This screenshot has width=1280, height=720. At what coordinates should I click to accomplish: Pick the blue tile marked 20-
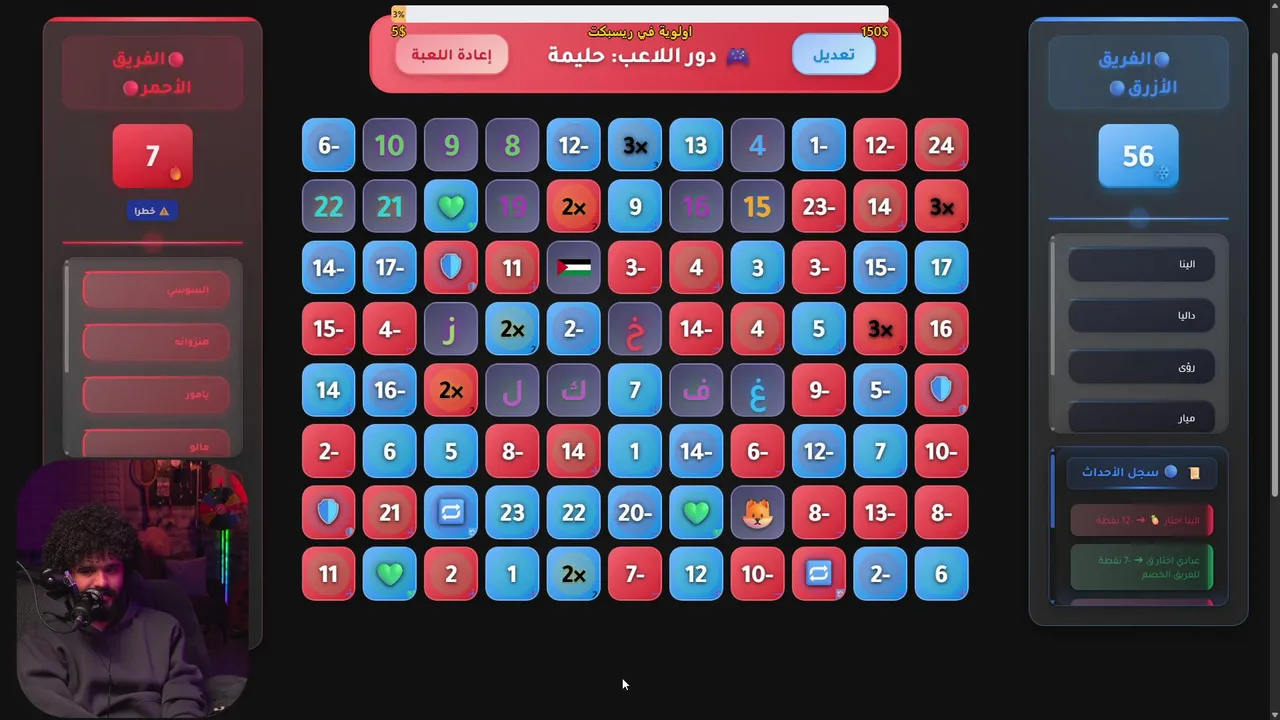click(x=634, y=513)
